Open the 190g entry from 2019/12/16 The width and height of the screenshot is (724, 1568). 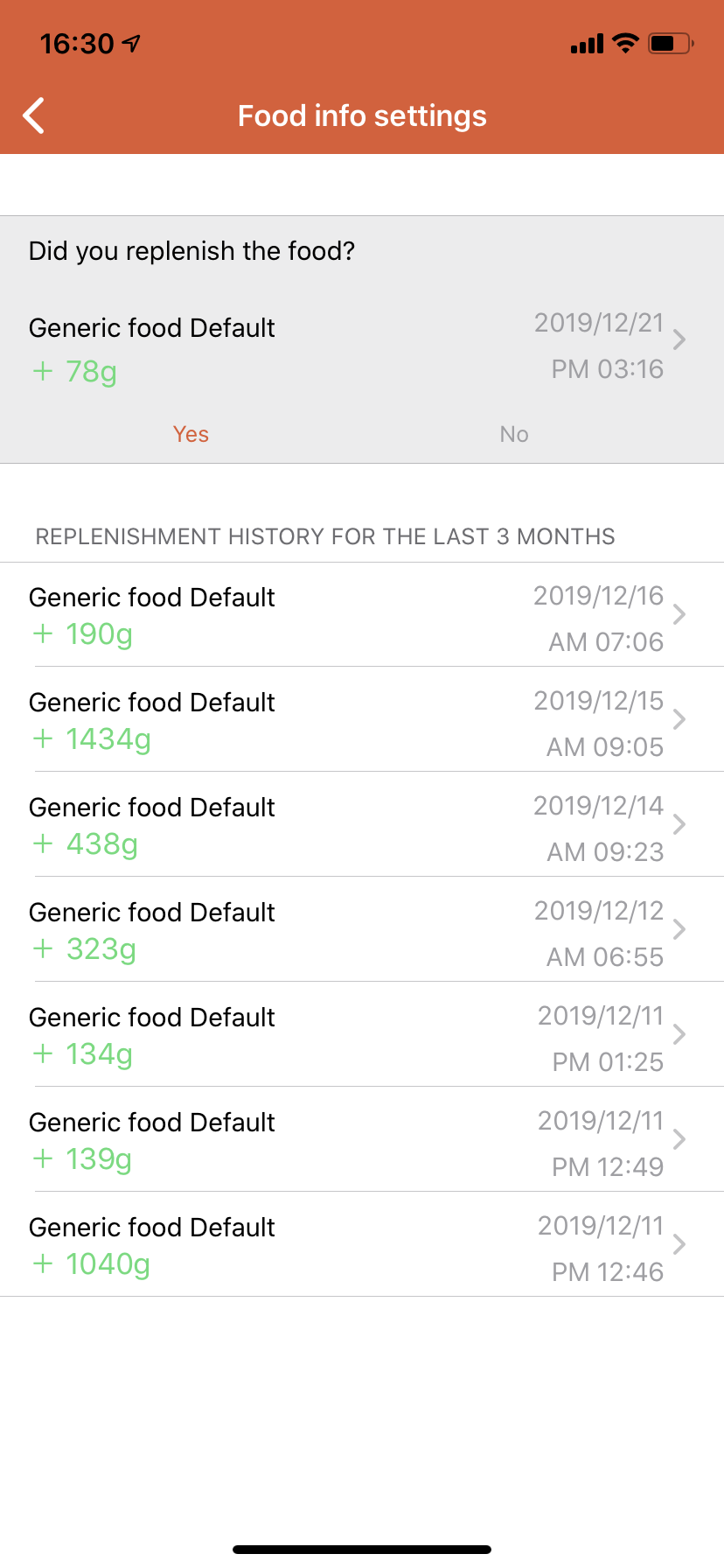[x=362, y=615]
